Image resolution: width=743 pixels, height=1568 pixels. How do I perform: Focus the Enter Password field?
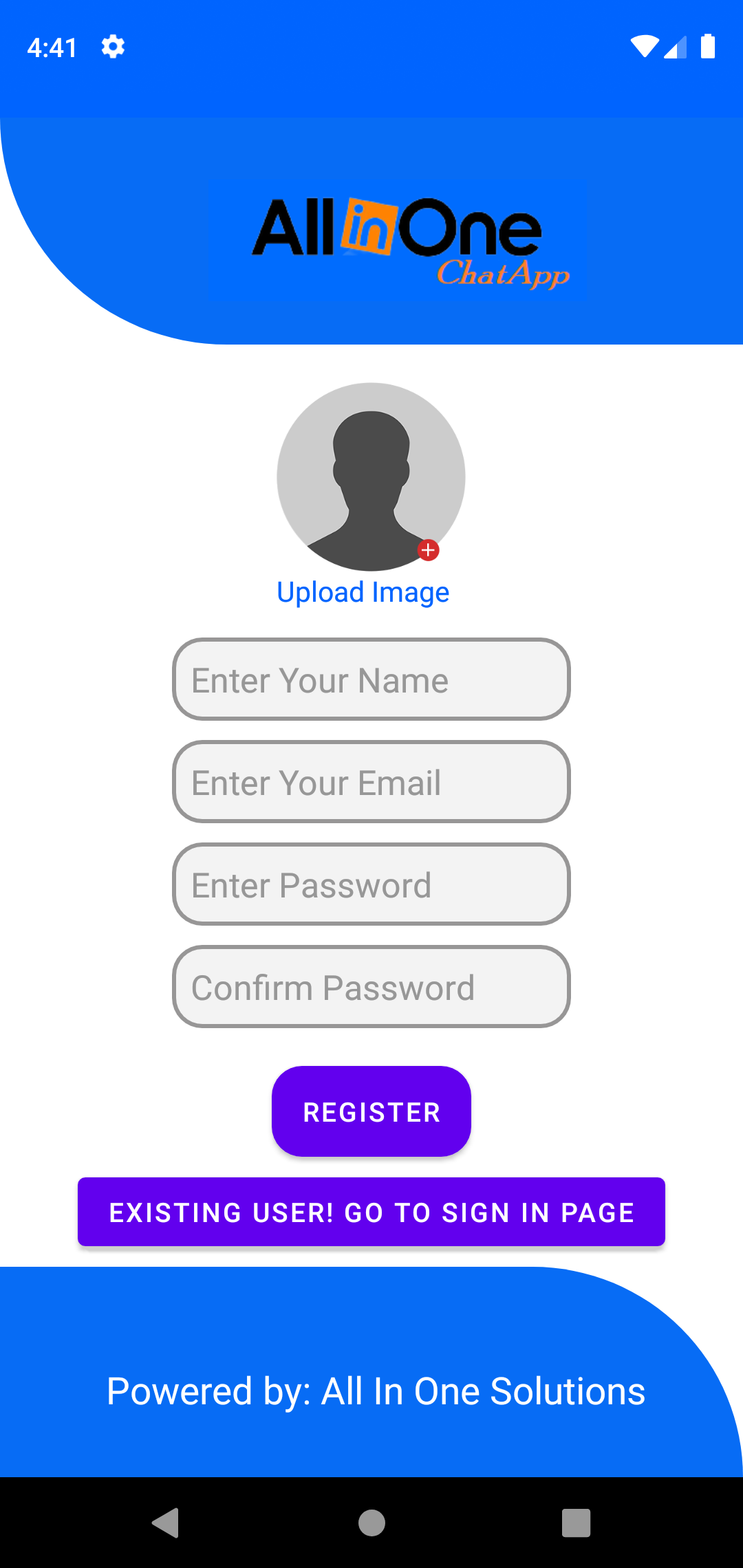coord(371,884)
